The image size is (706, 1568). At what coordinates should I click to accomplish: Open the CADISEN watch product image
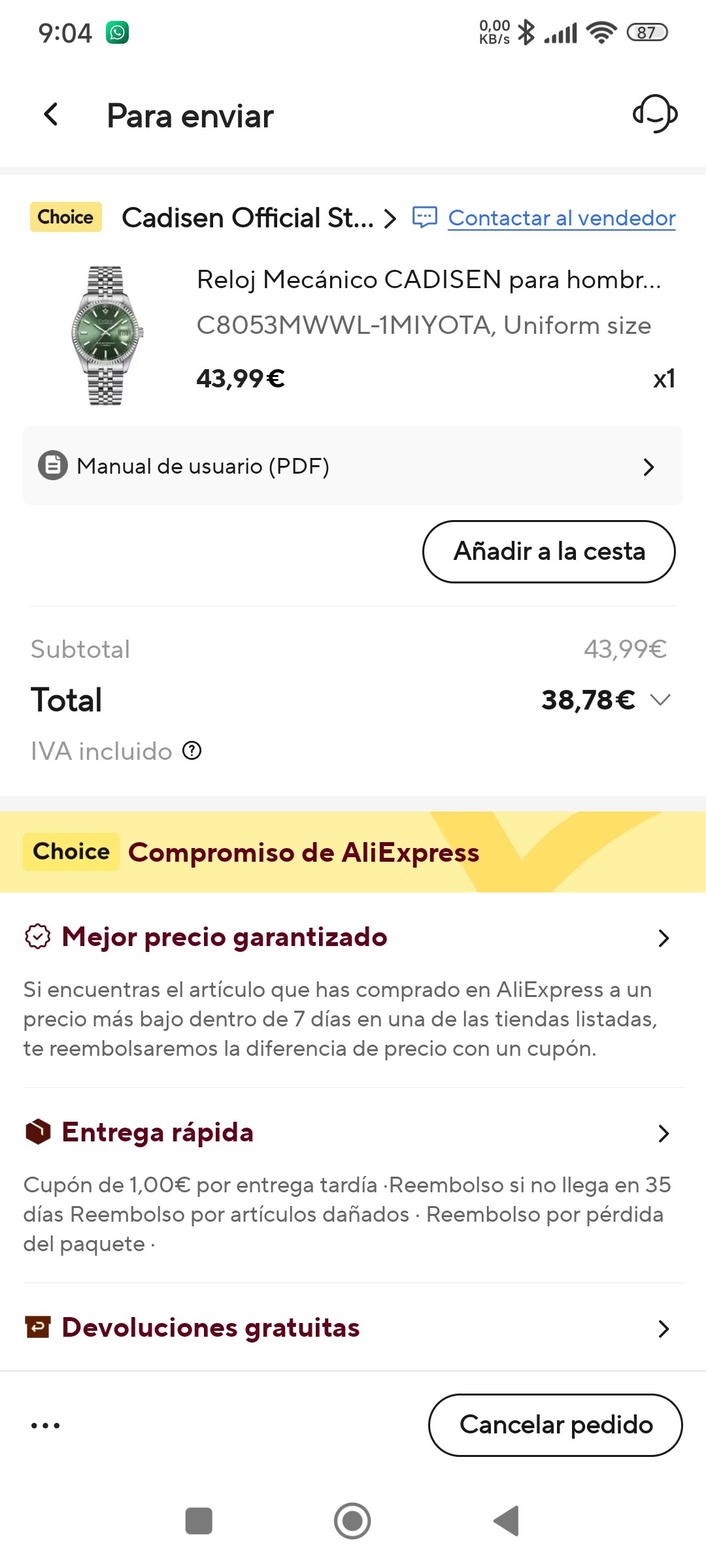click(x=107, y=336)
